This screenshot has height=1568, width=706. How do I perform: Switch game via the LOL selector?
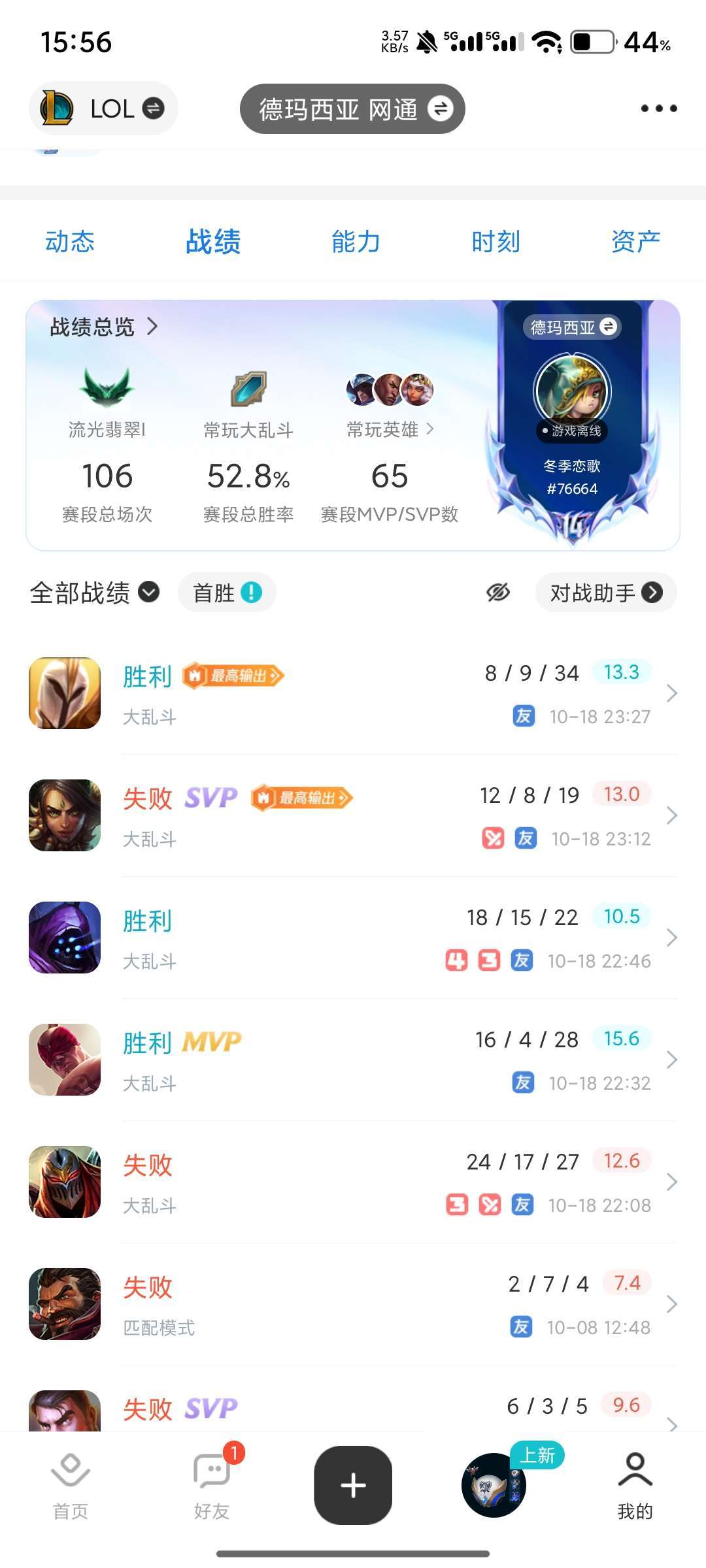point(103,108)
